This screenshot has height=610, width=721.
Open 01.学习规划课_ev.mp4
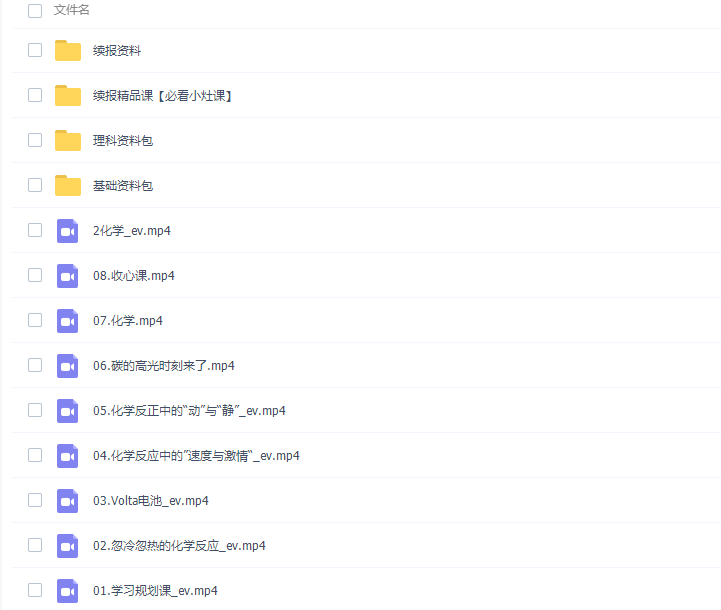155,591
